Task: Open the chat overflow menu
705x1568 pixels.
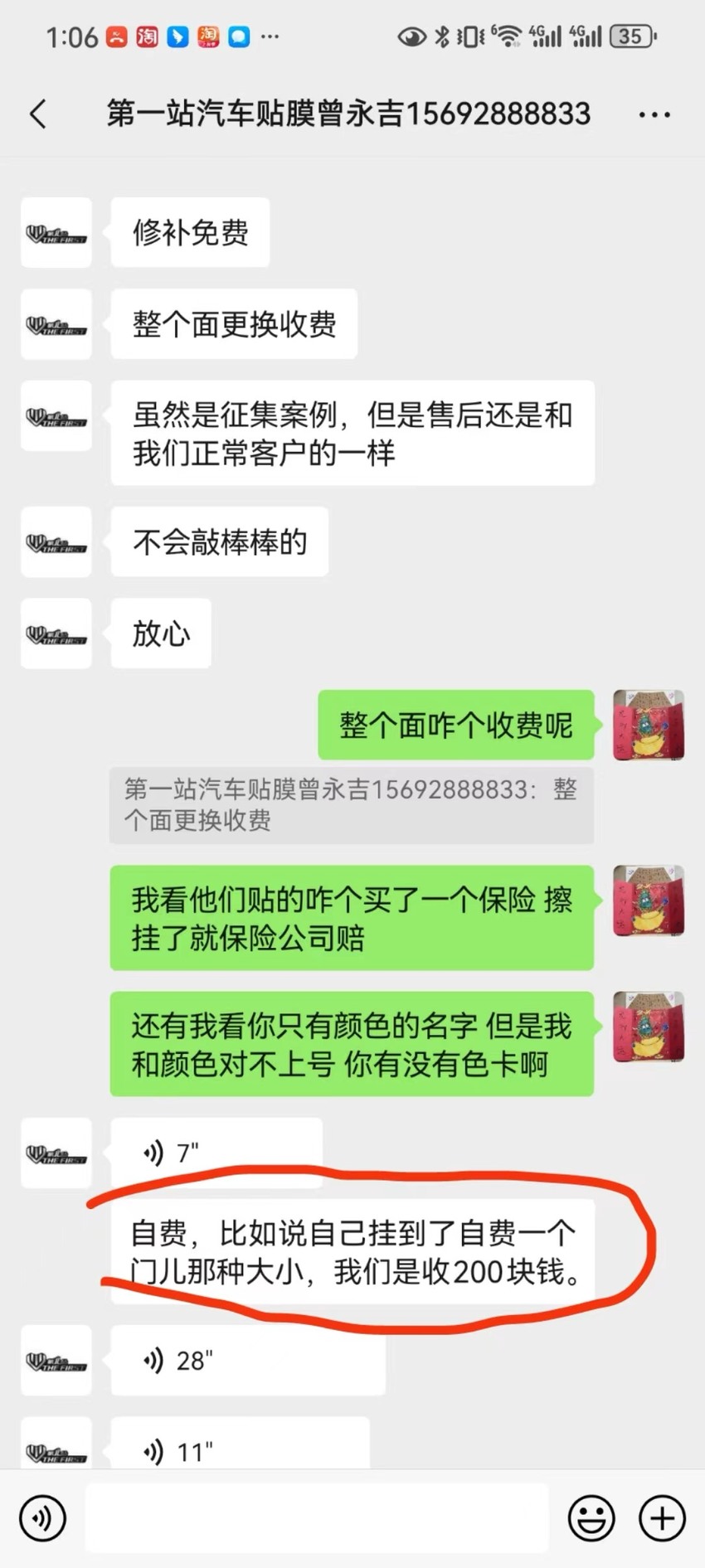Action: click(x=654, y=114)
